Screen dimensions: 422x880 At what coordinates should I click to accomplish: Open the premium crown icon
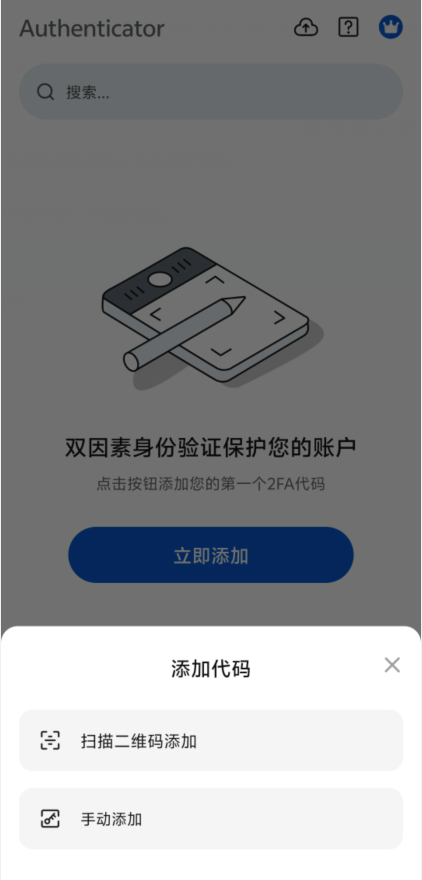click(x=391, y=27)
